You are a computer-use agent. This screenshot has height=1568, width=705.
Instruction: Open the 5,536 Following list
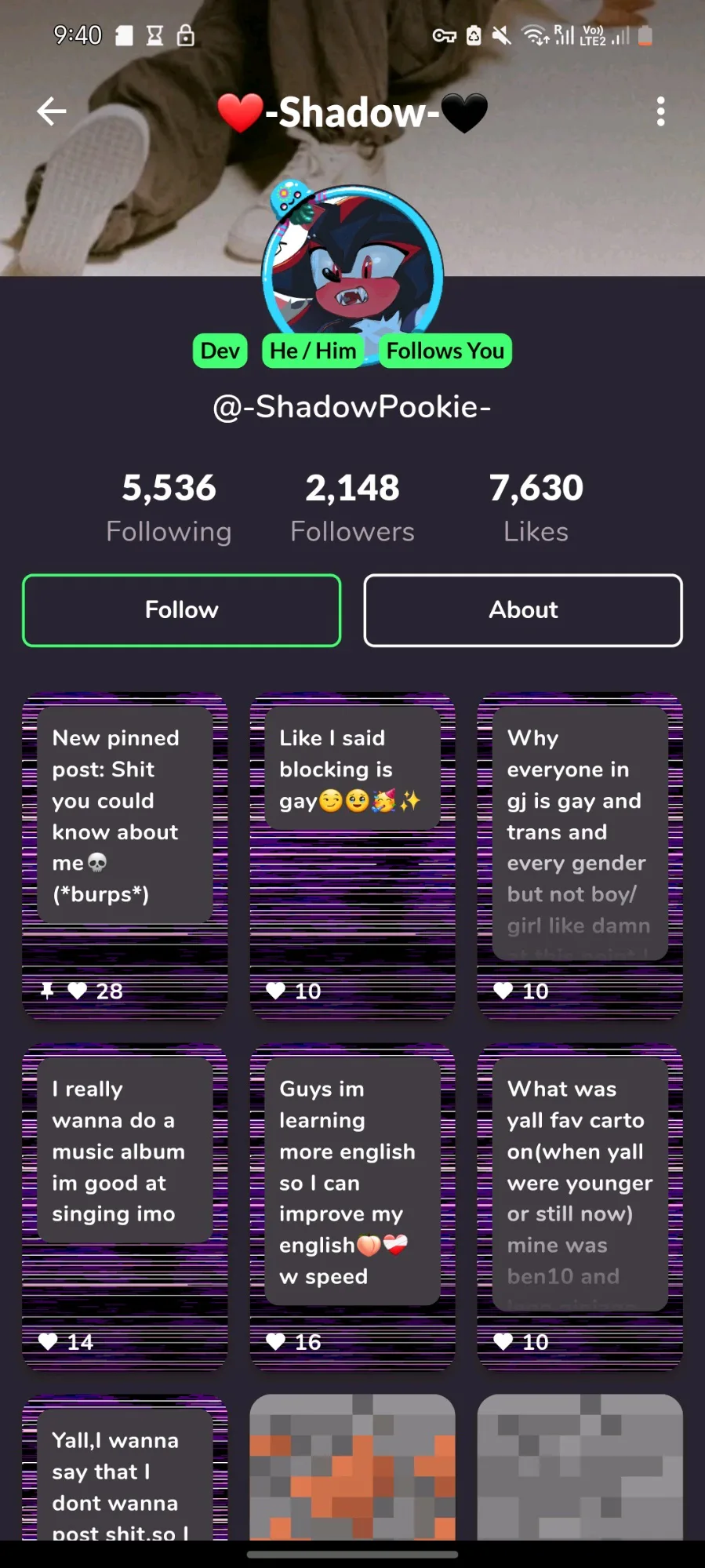(169, 507)
